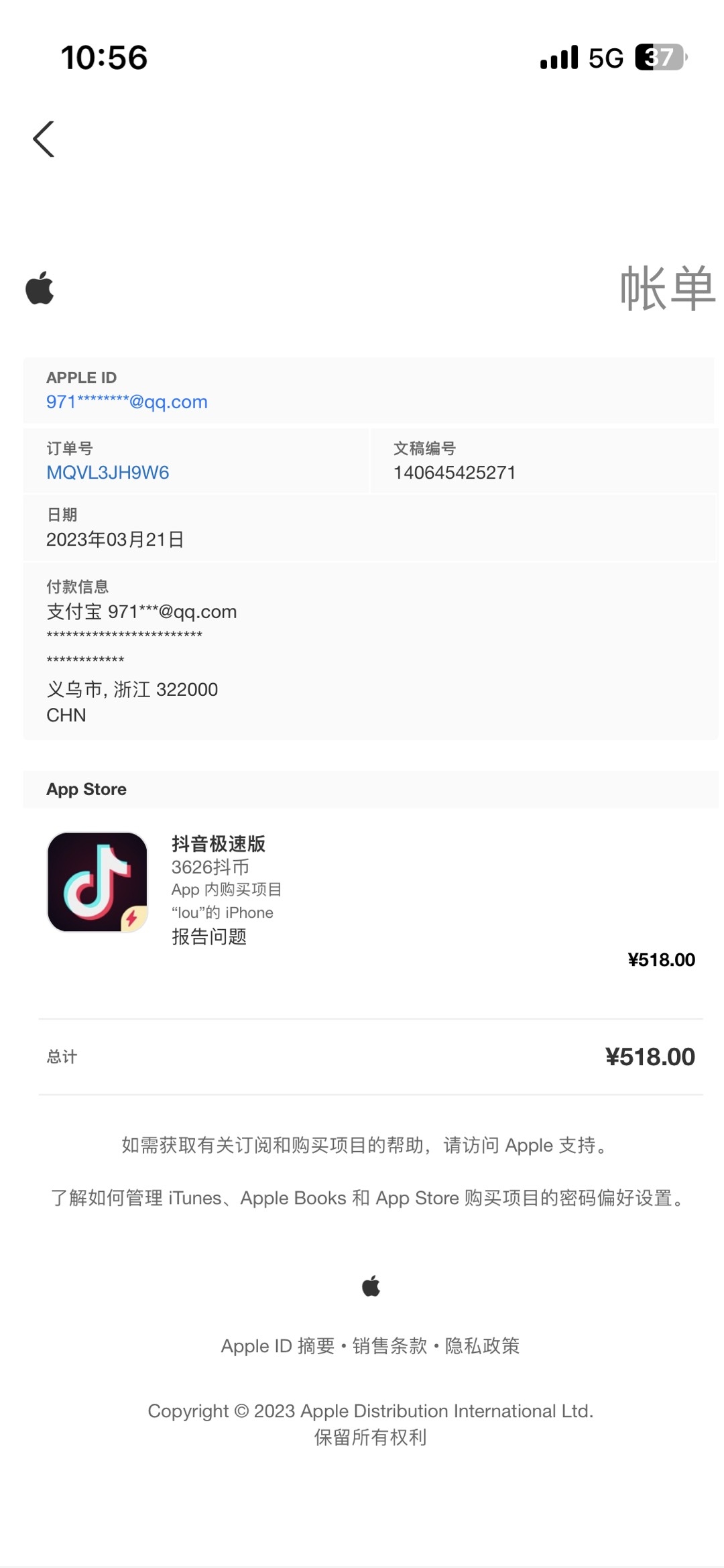Image resolution: width=724 pixels, height=1568 pixels.
Task: Open 隐私政策 privacy policy
Action: [482, 1345]
